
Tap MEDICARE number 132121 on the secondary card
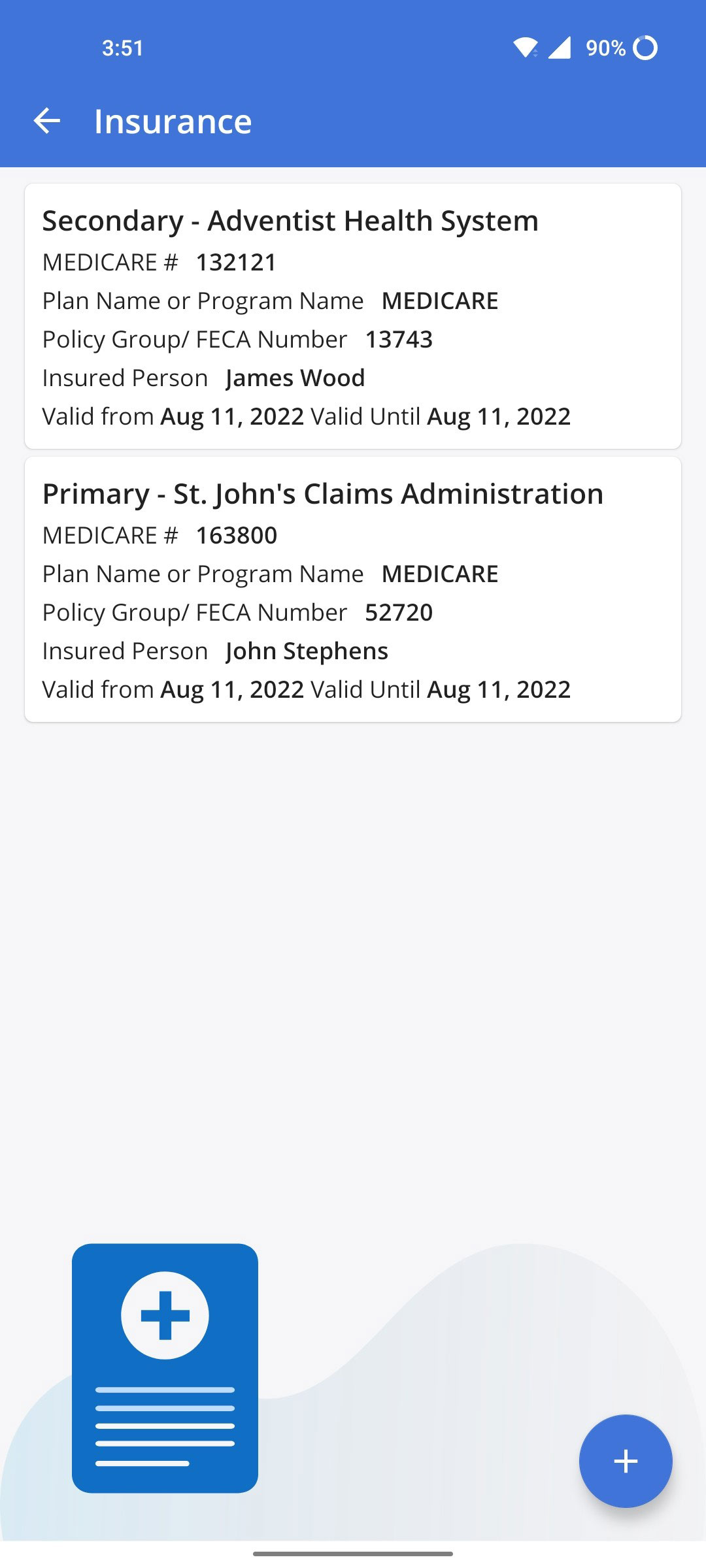tap(237, 263)
